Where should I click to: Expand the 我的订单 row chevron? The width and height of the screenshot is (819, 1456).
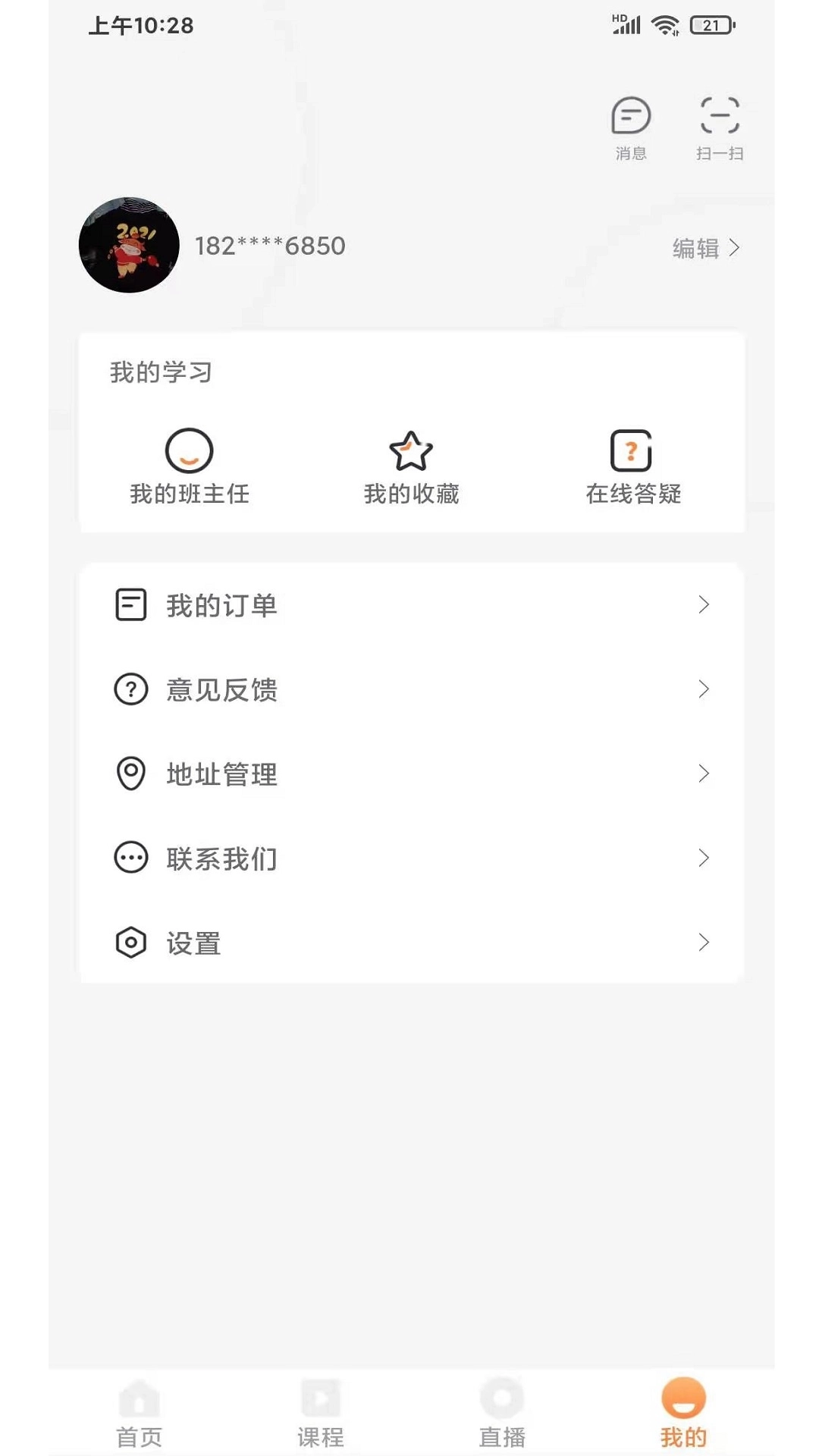pos(704,604)
